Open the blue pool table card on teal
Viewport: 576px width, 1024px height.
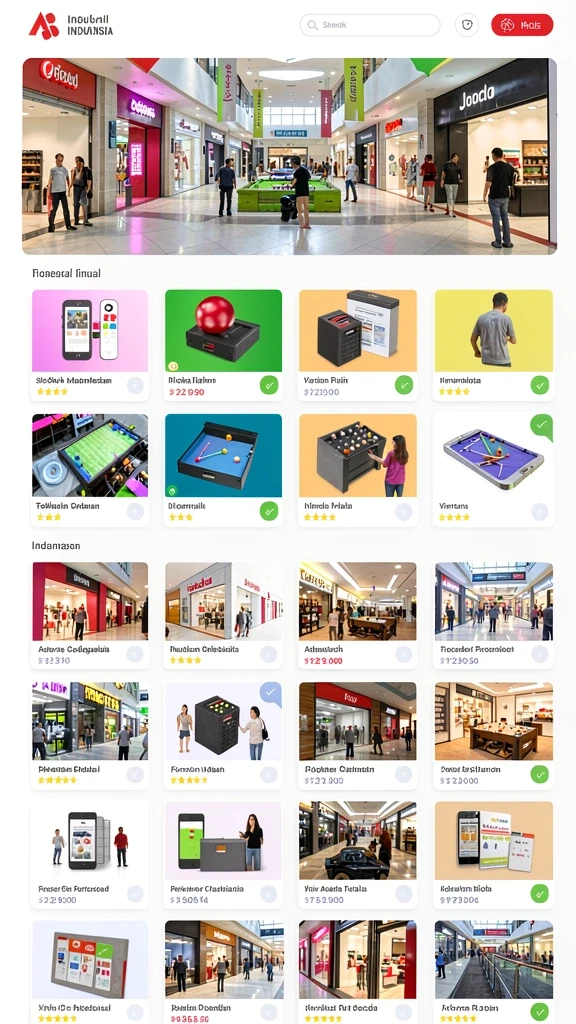coord(223,470)
